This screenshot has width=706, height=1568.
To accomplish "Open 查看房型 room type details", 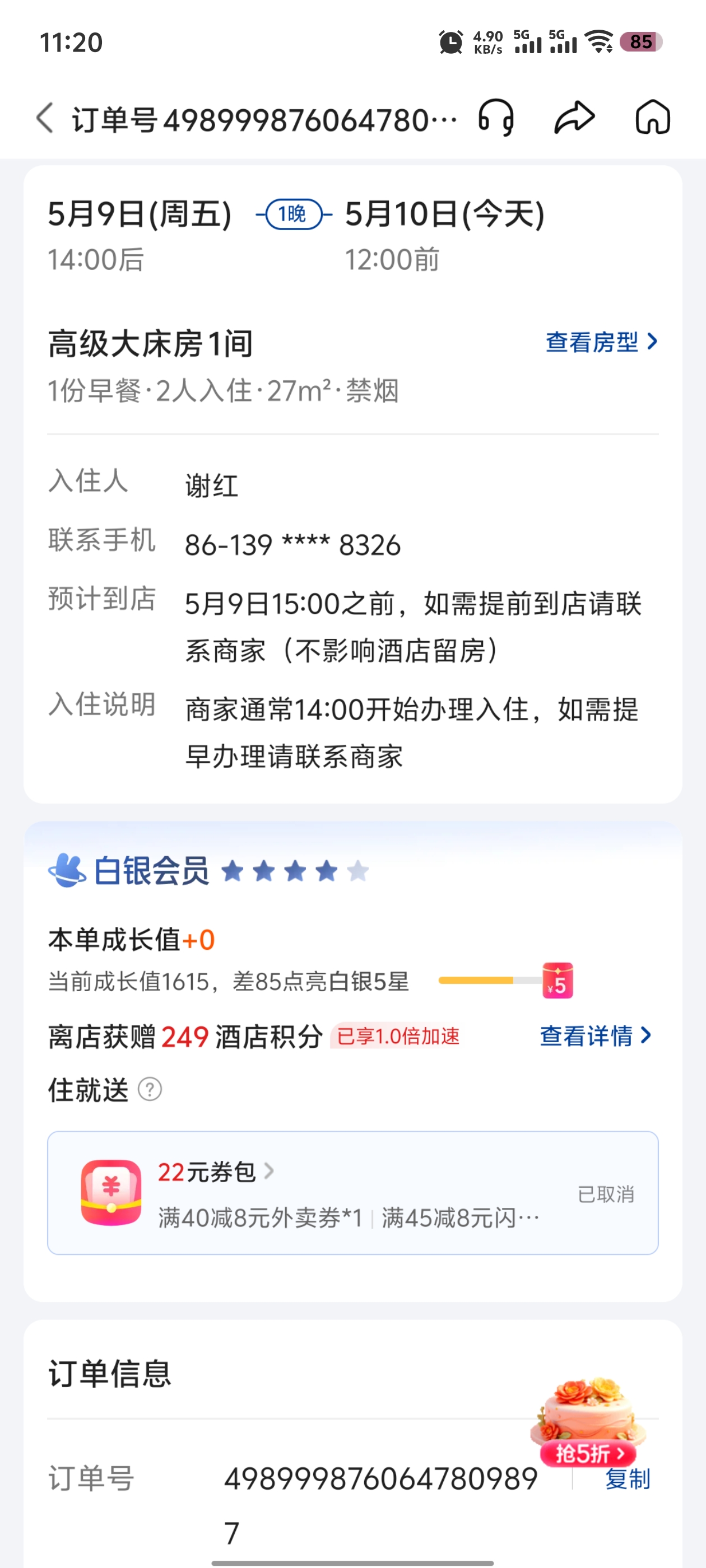I will coord(601,342).
